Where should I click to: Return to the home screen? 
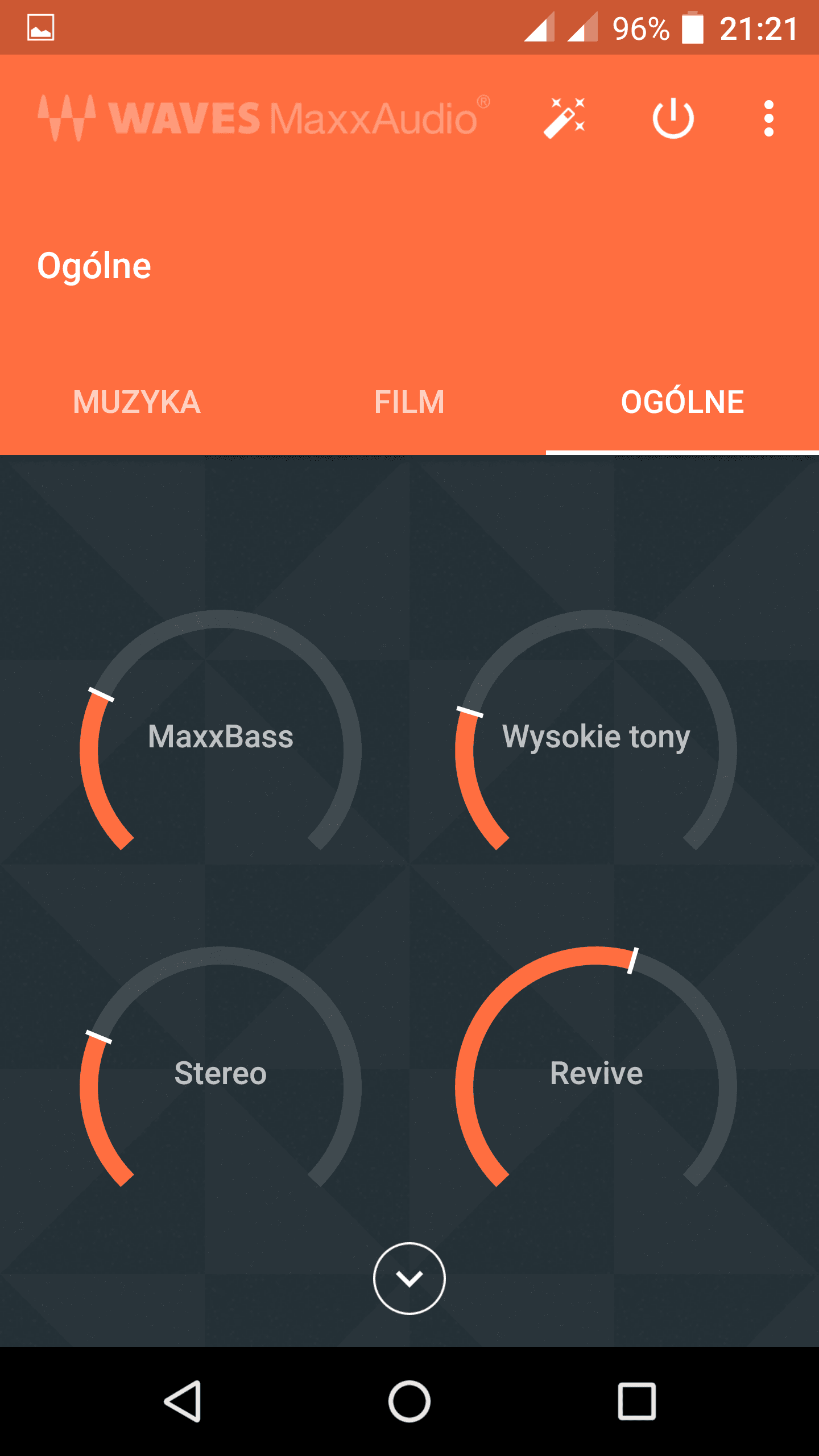pyautogui.click(x=409, y=1401)
